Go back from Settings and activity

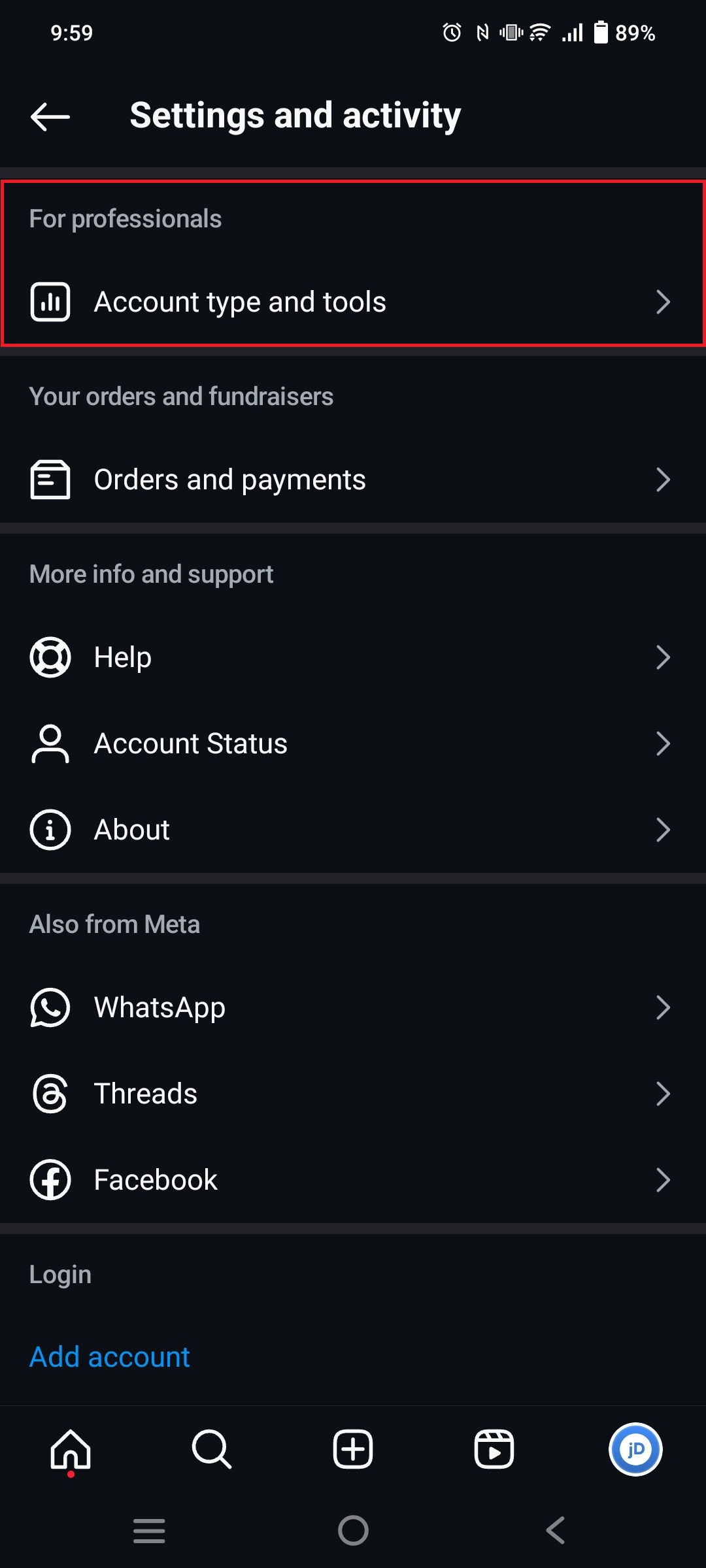pyautogui.click(x=50, y=116)
